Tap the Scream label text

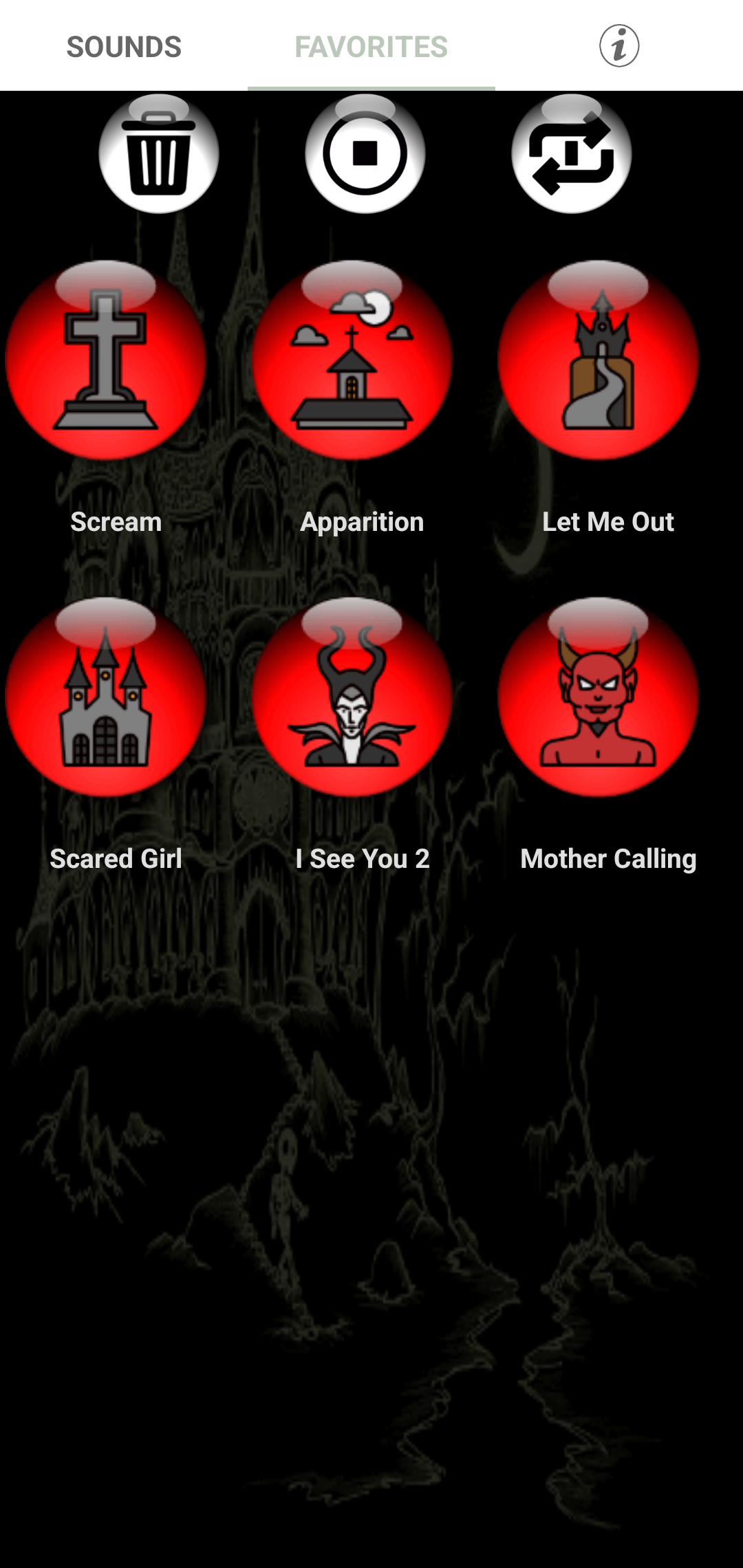(115, 521)
